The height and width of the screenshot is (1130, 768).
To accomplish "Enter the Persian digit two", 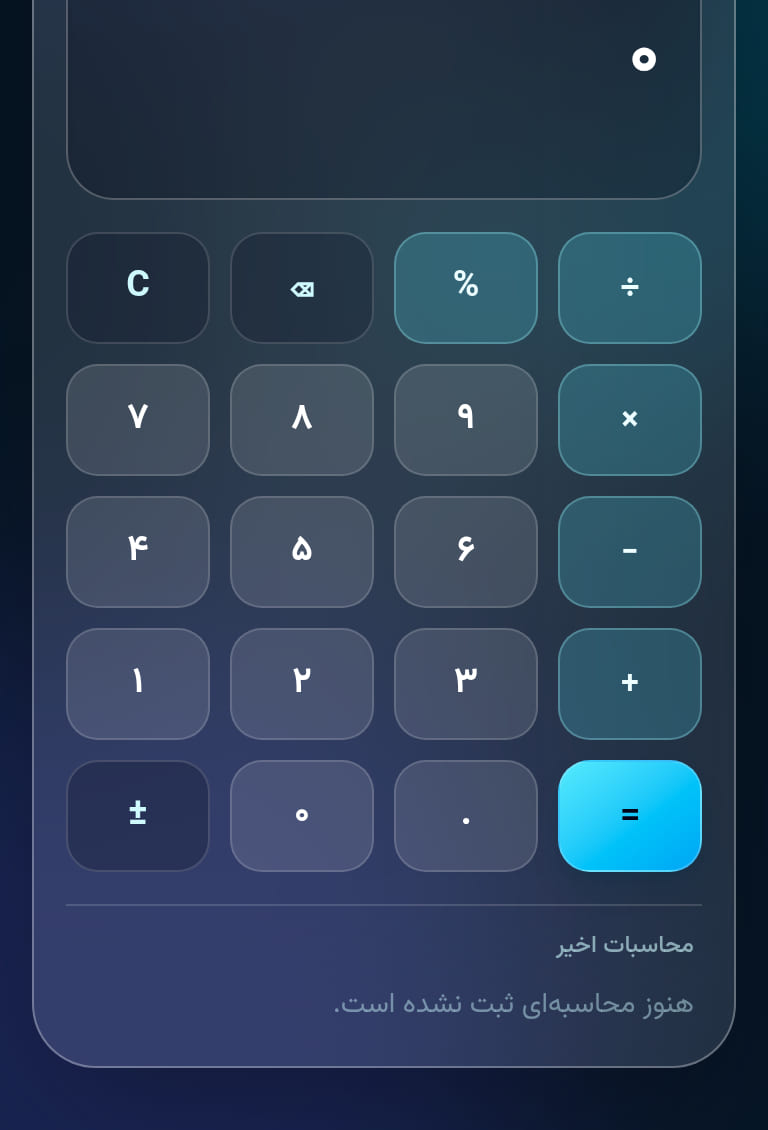I will 302,683.
